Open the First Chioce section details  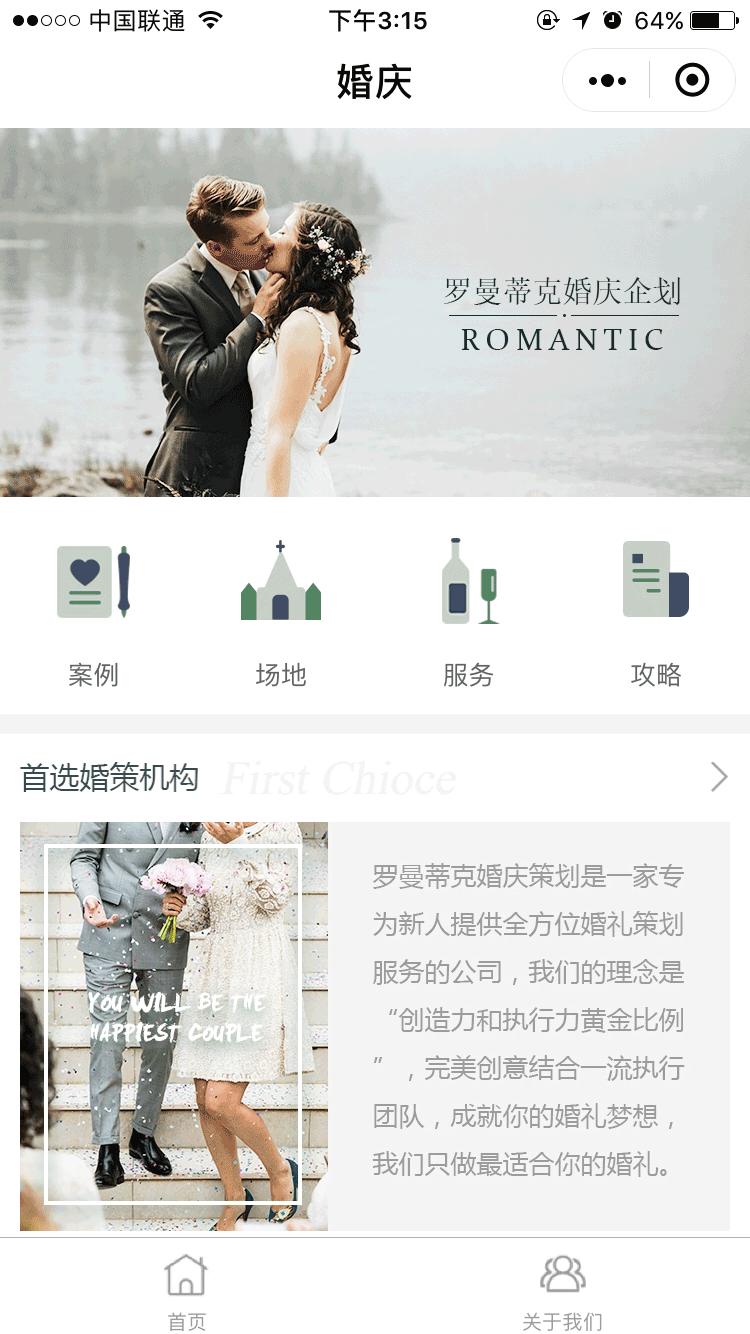(340, 778)
